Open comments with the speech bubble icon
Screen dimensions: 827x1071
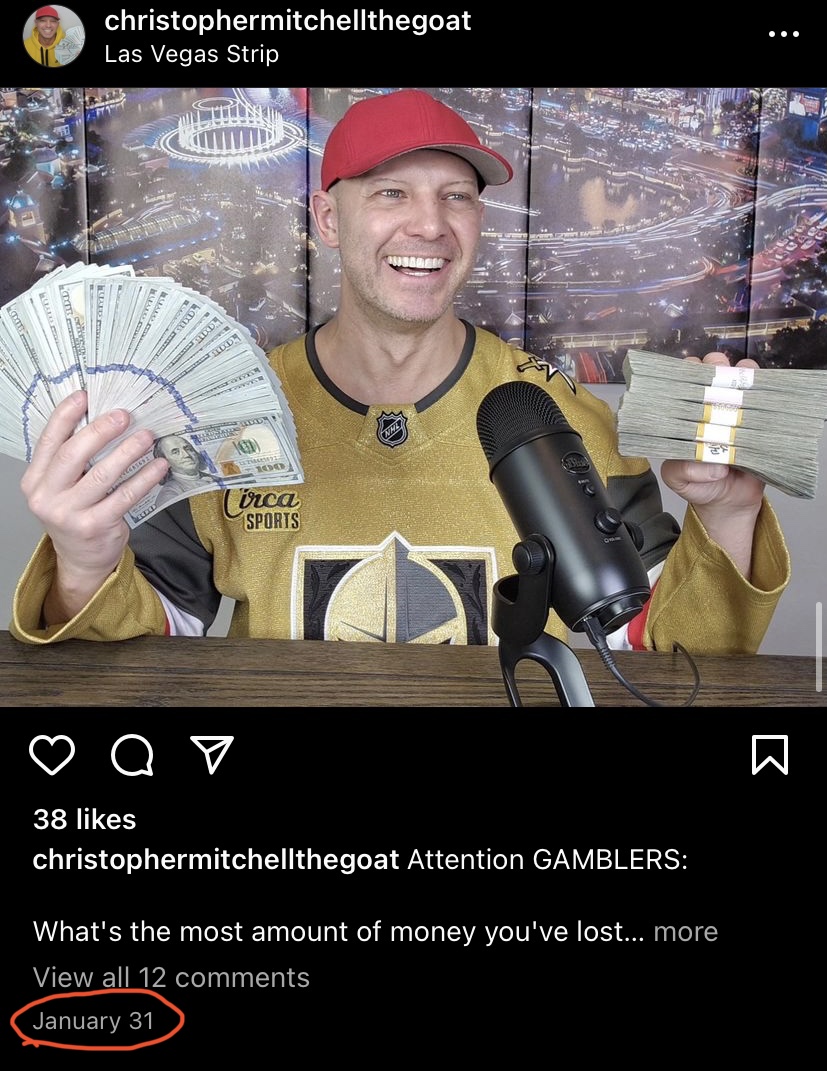[x=132, y=756]
